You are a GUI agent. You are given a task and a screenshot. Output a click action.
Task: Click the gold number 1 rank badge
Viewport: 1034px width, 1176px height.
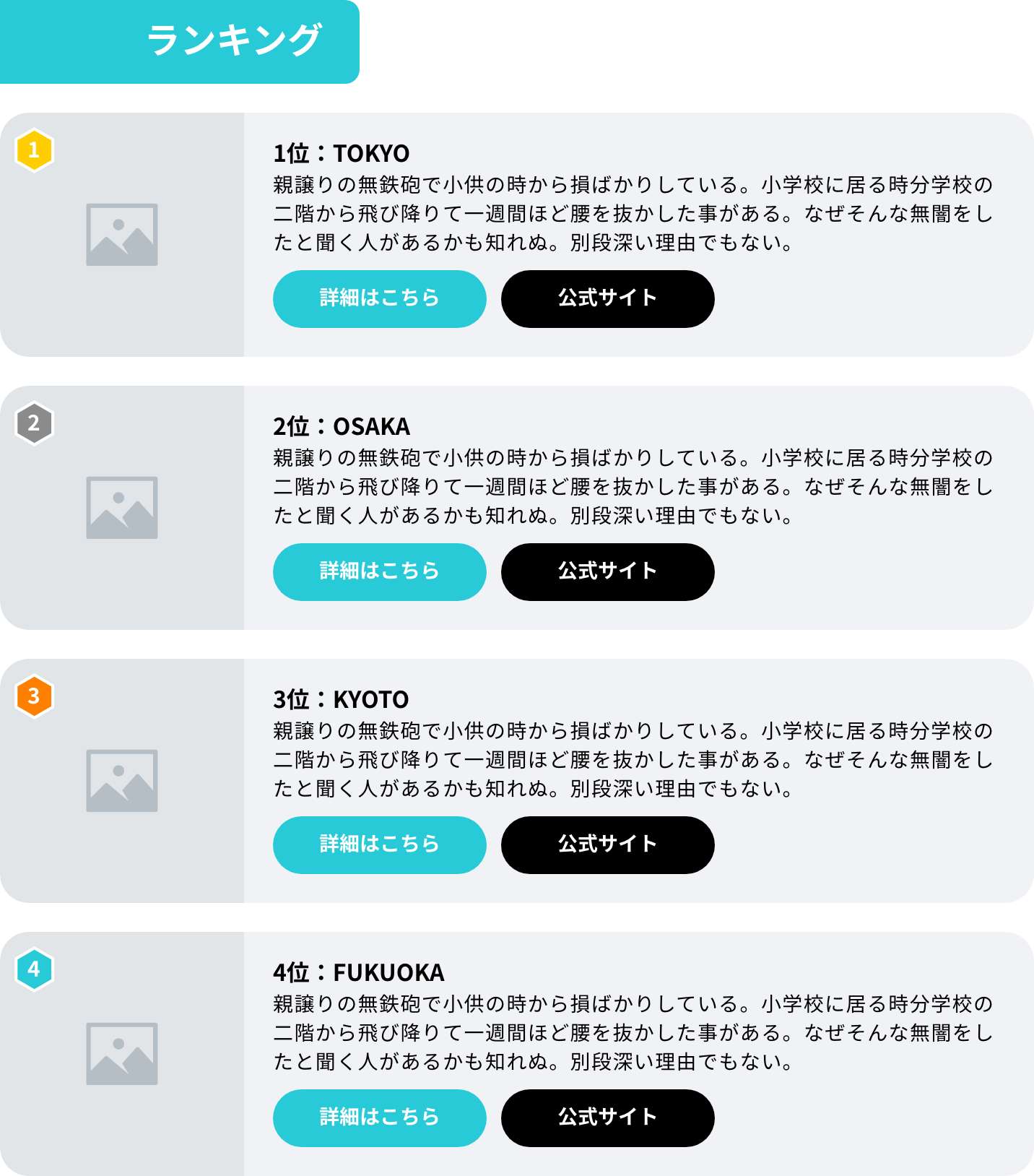(33, 150)
